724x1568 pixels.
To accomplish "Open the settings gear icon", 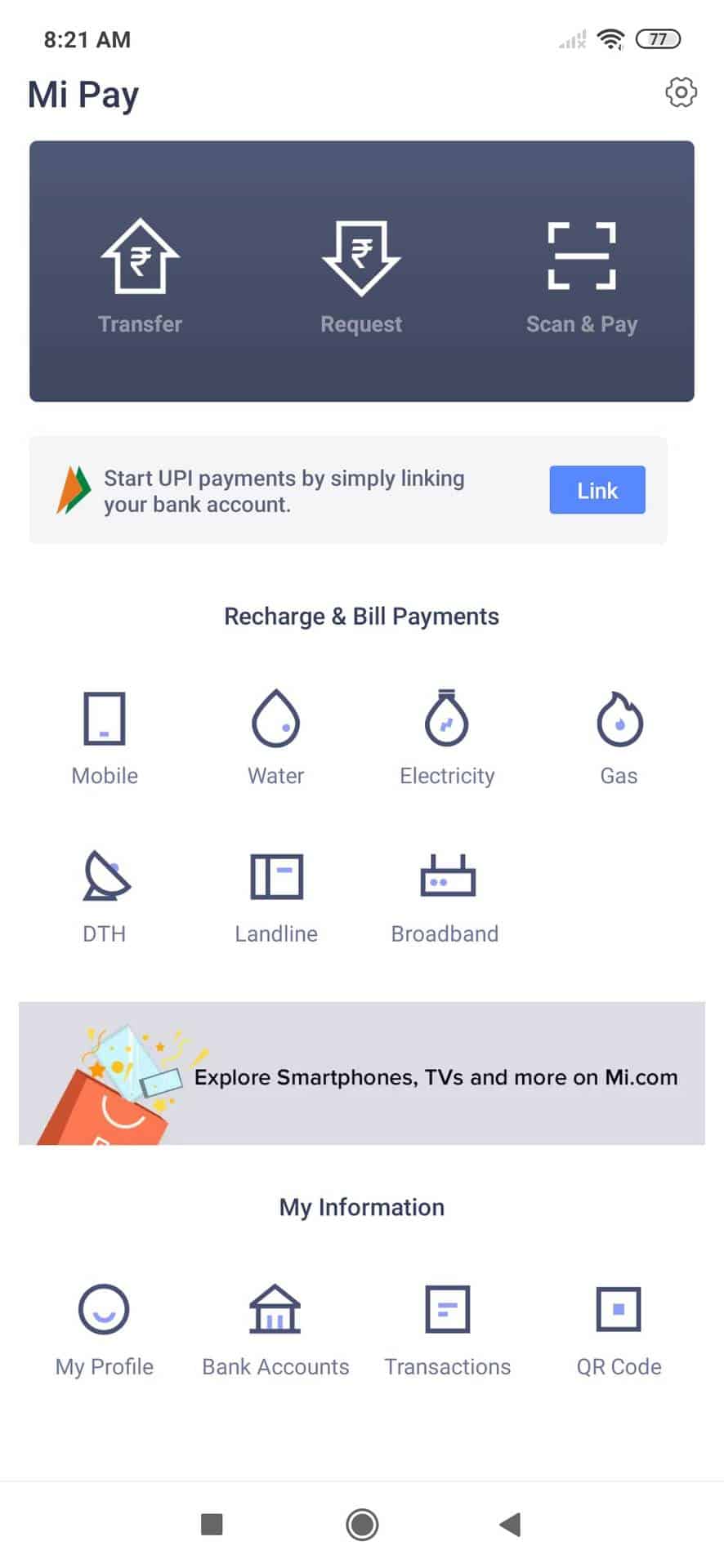I will [x=681, y=92].
